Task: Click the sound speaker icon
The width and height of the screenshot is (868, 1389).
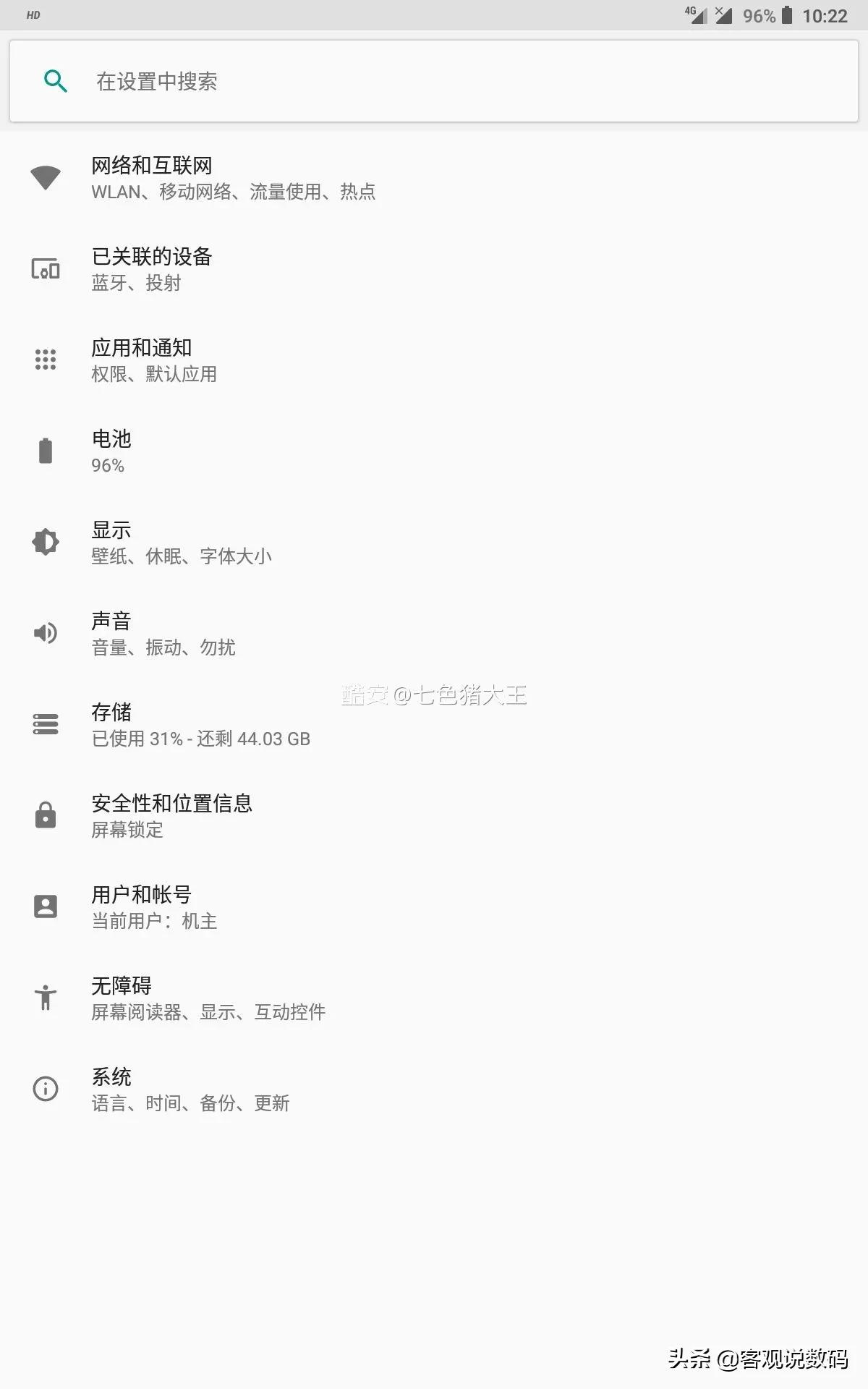Action: (45, 633)
